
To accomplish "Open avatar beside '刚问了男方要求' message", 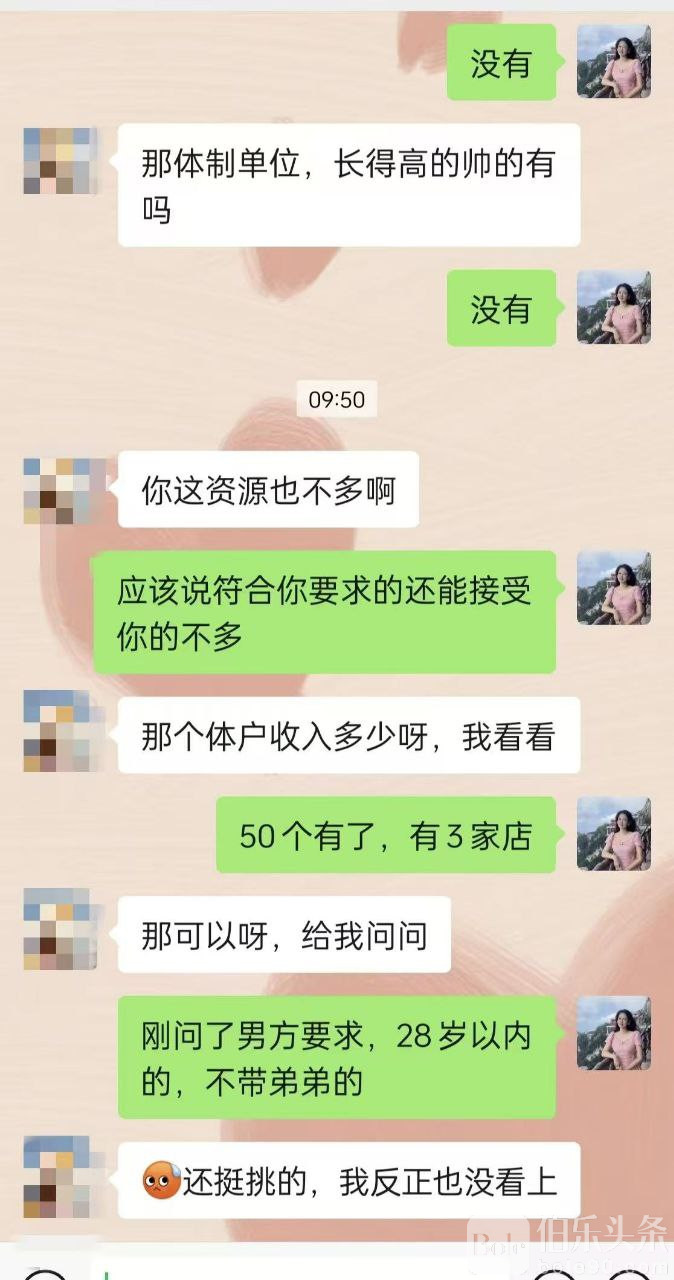I will pyautogui.click(x=613, y=1033).
